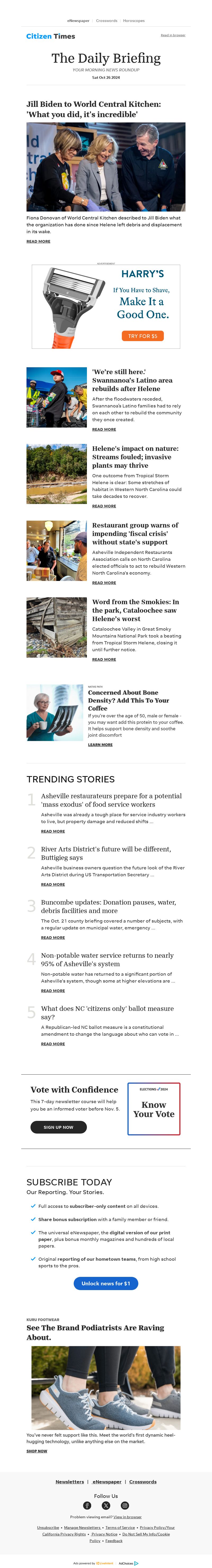Read more about the Jill Biden story
This screenshot has height=1568, width=212.
38,242
